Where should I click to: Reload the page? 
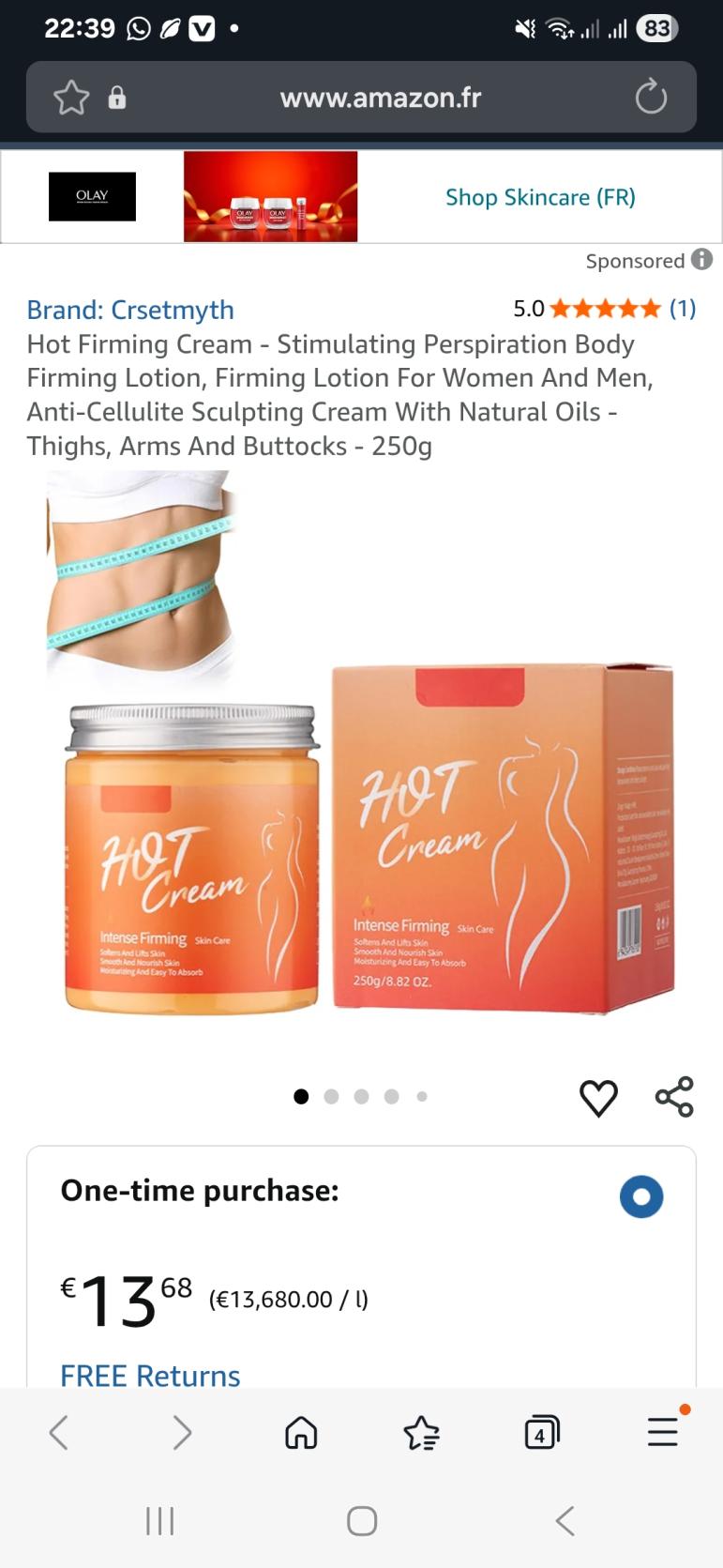[x=650, y=97]
